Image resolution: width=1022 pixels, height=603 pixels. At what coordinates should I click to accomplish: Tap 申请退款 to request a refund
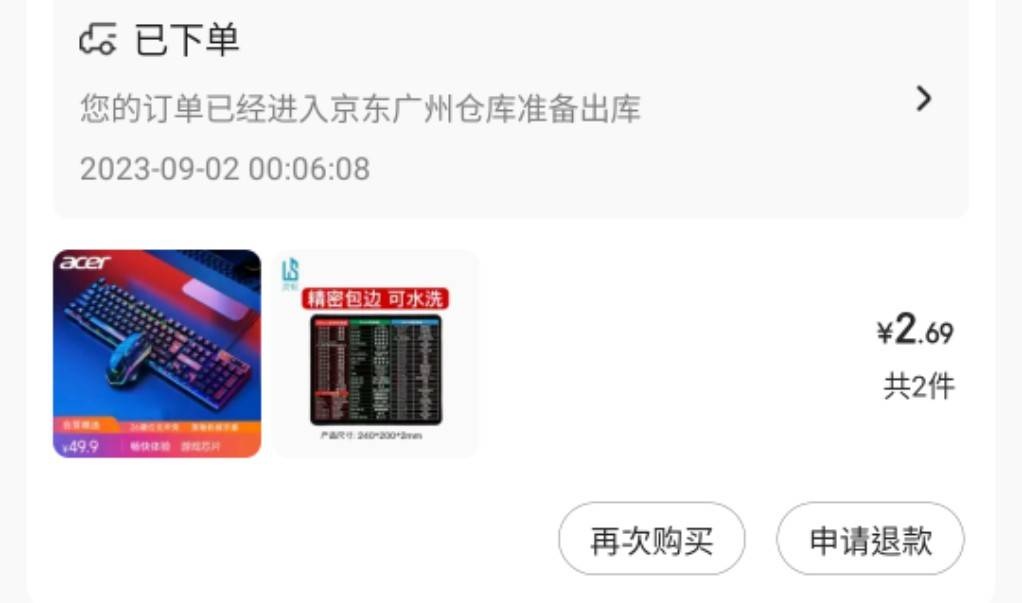[x=870, y=540]
